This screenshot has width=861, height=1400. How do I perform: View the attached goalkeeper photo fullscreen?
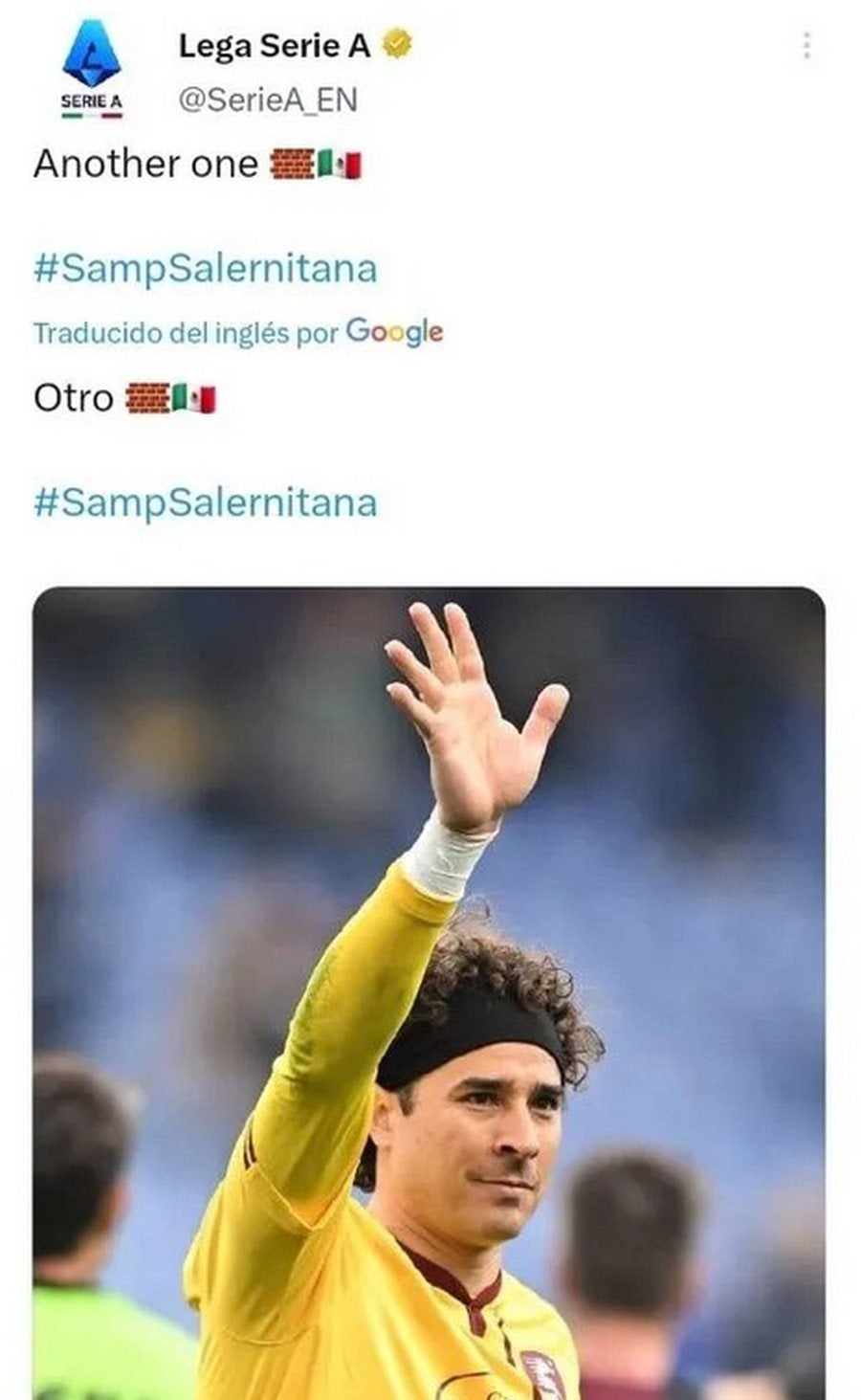pos(429,991)
